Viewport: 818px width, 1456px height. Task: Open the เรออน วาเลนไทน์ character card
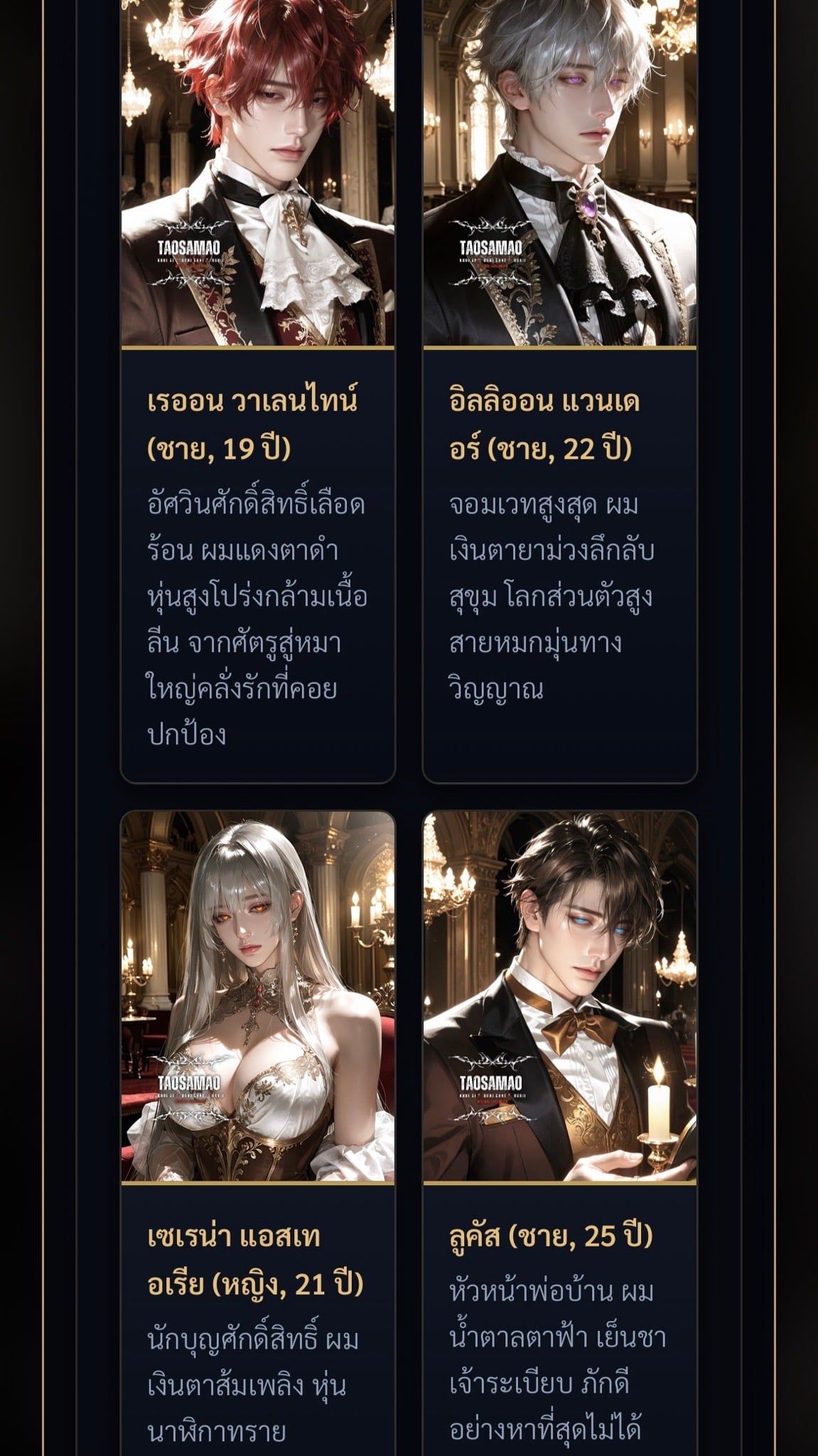click(x=257, y=391)
